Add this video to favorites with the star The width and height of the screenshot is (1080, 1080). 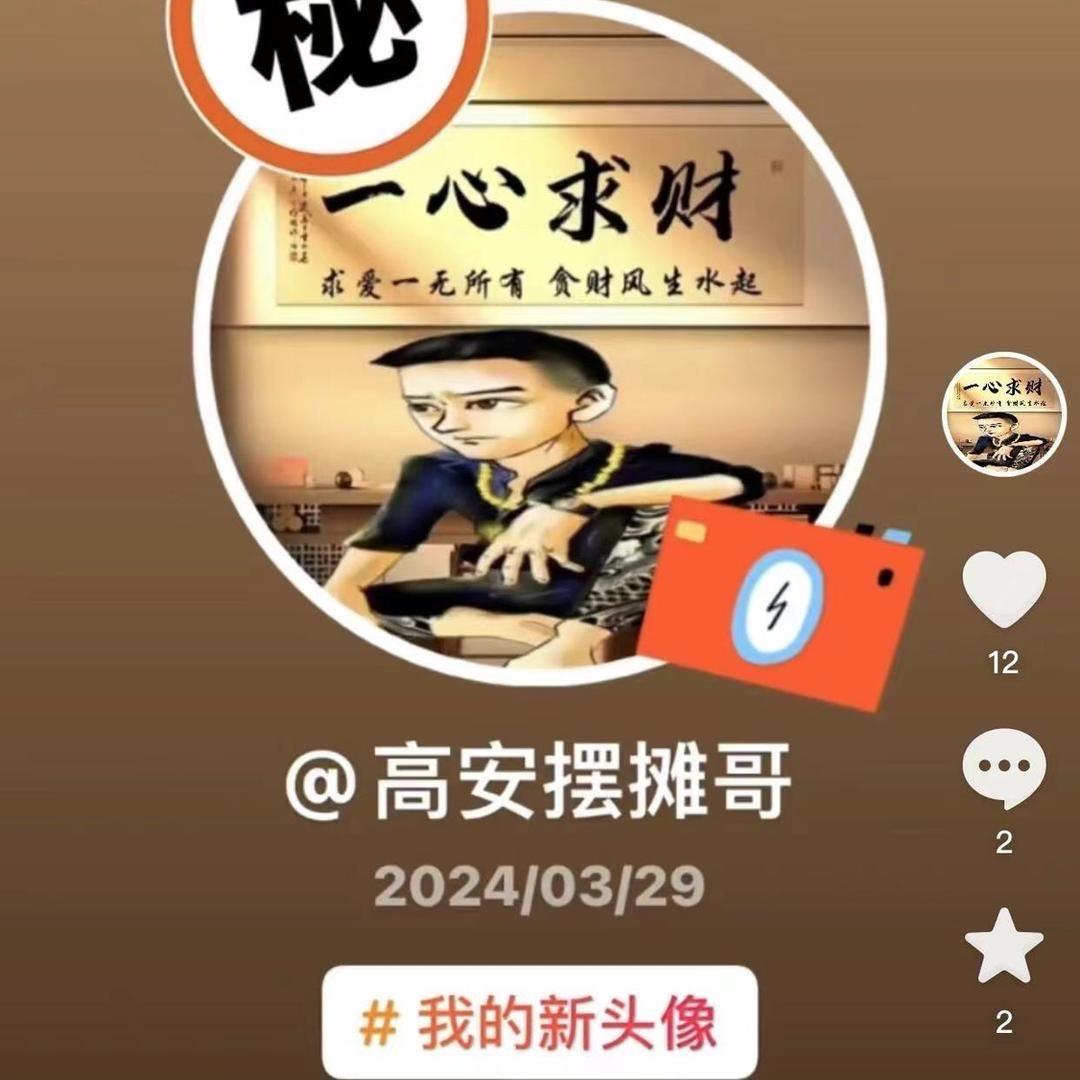click(x=1004, y=946)
